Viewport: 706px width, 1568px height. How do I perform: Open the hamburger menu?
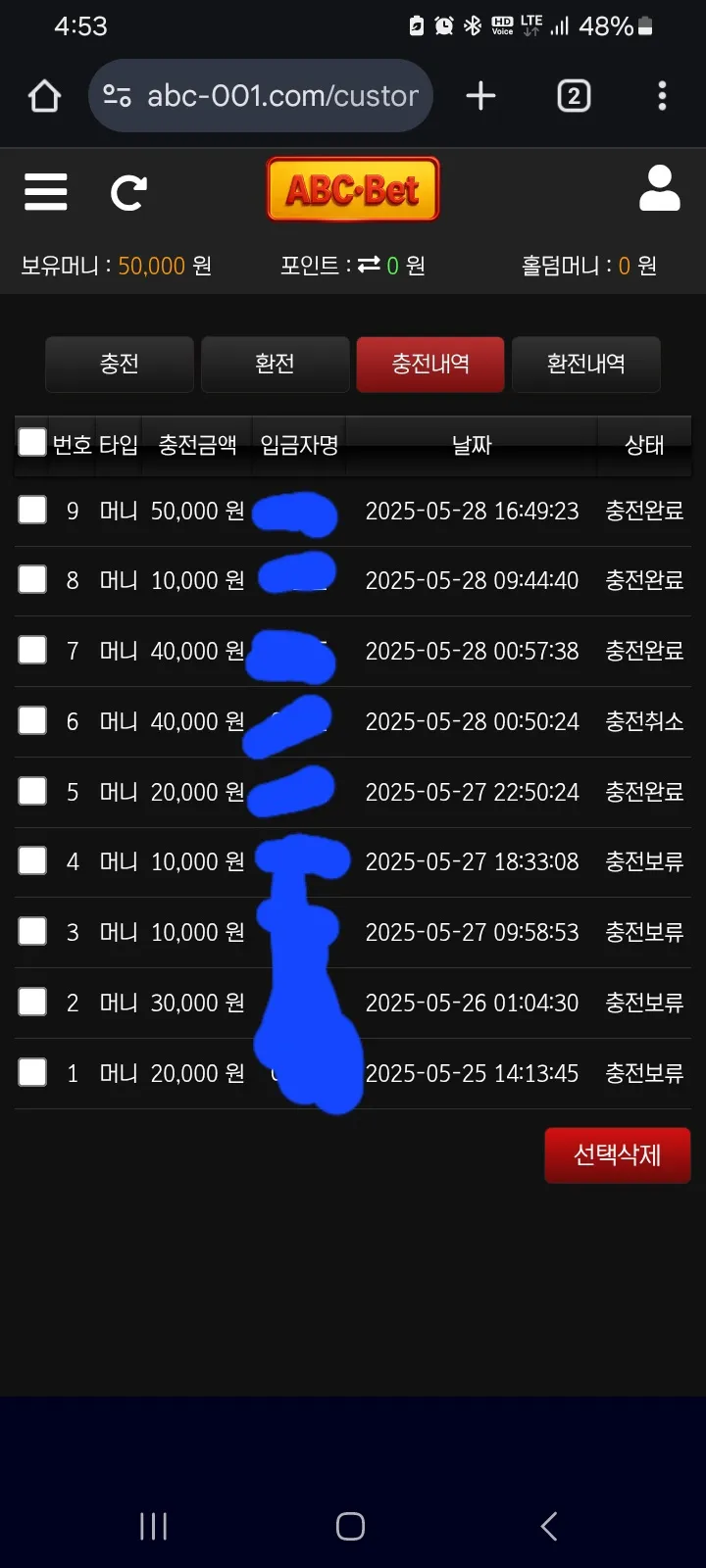(46, 192)
